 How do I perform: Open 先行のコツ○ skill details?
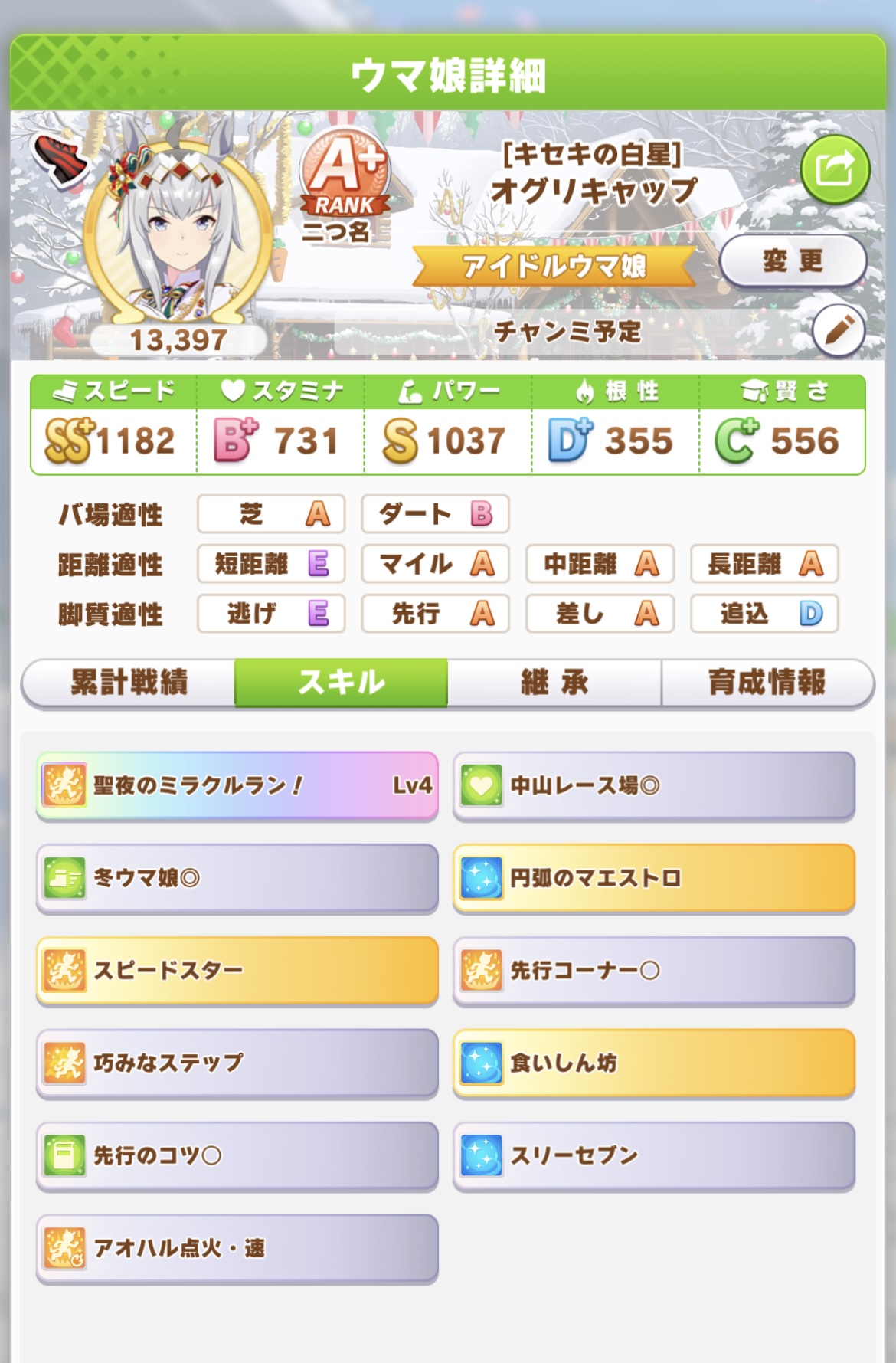(x=237, y=1155)
